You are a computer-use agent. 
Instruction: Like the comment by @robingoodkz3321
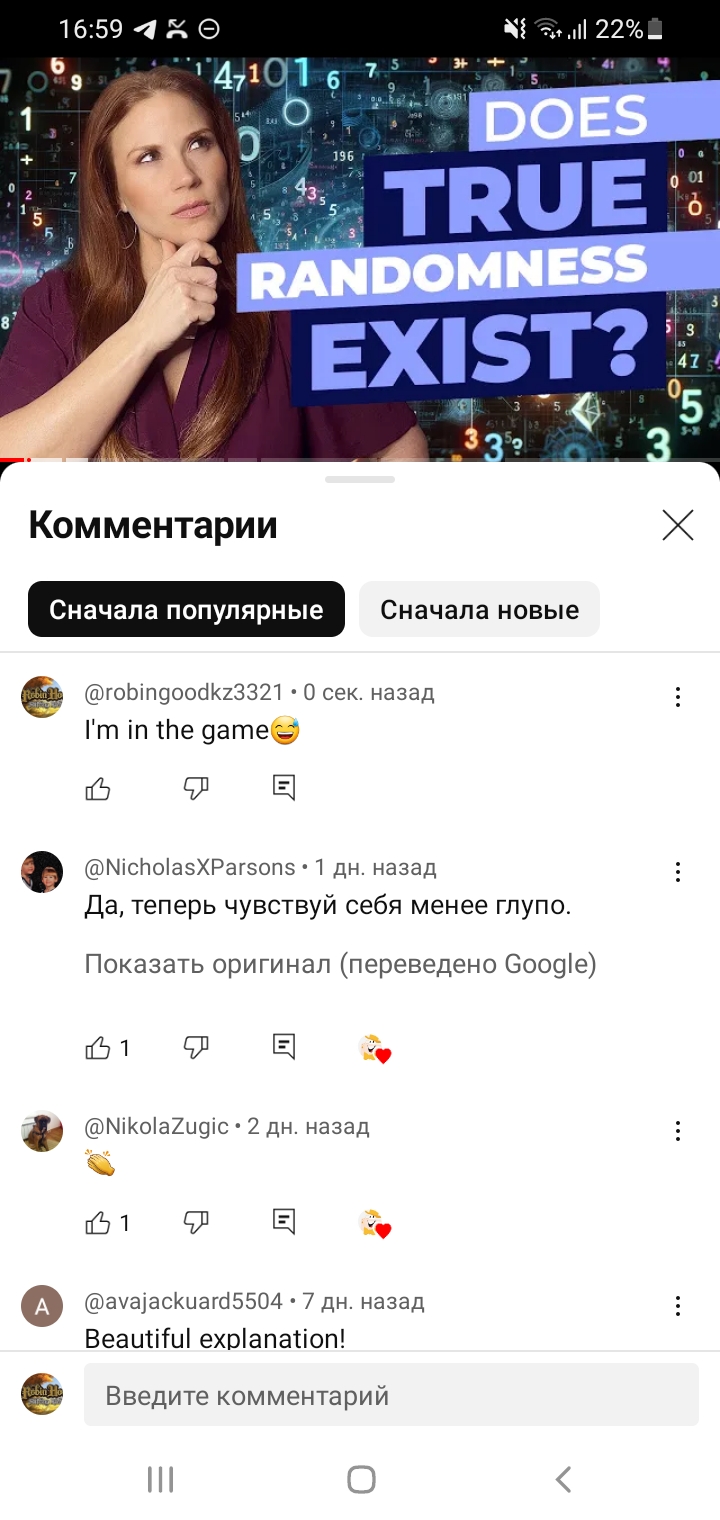(x=98, y=789)
